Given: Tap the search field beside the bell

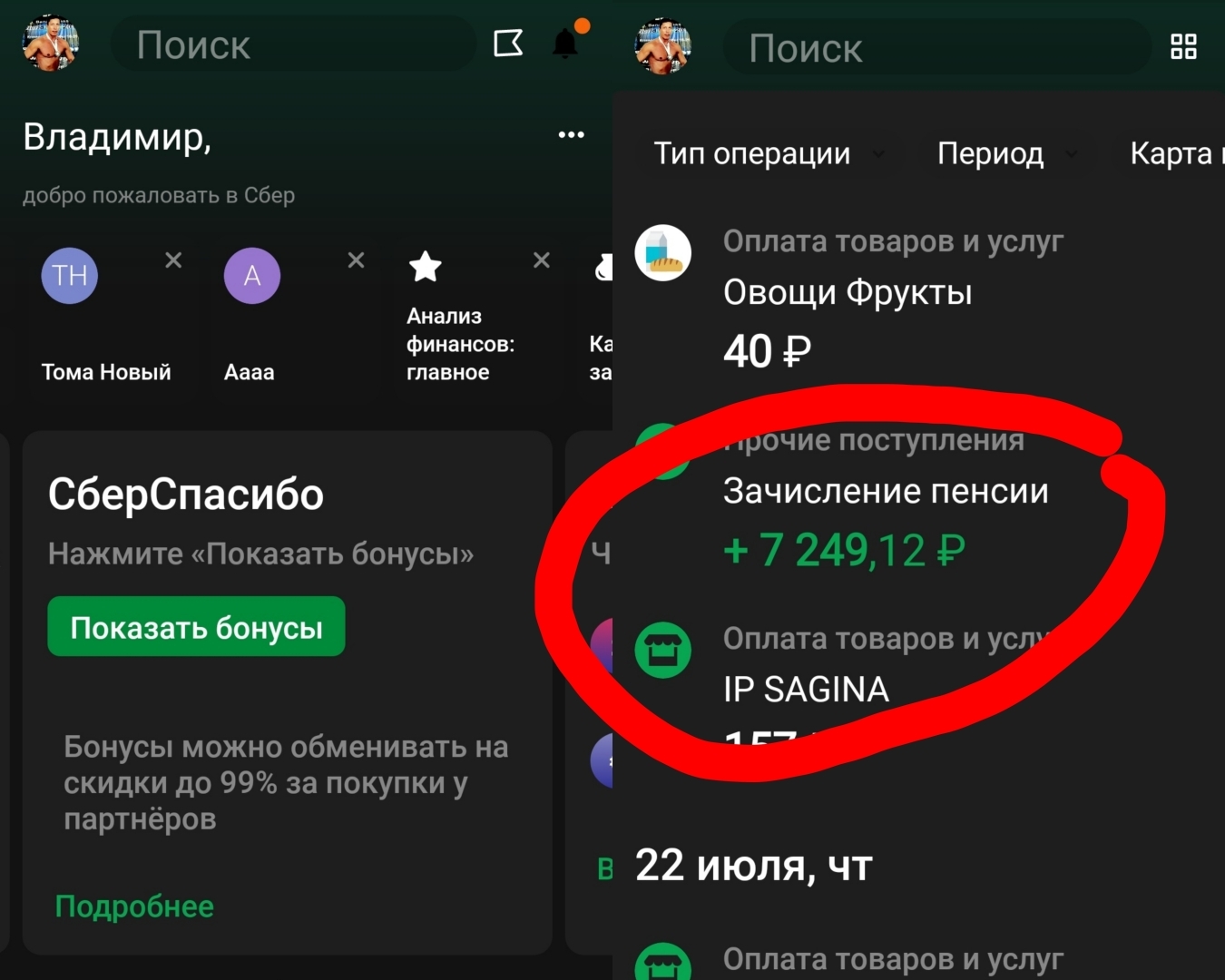Looking at the screenshot, I should (x=290, y=44).
